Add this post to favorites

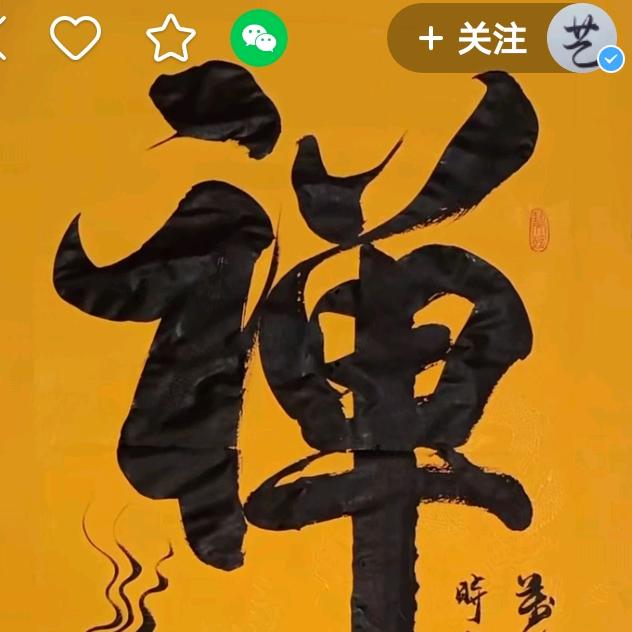point(171,39)
